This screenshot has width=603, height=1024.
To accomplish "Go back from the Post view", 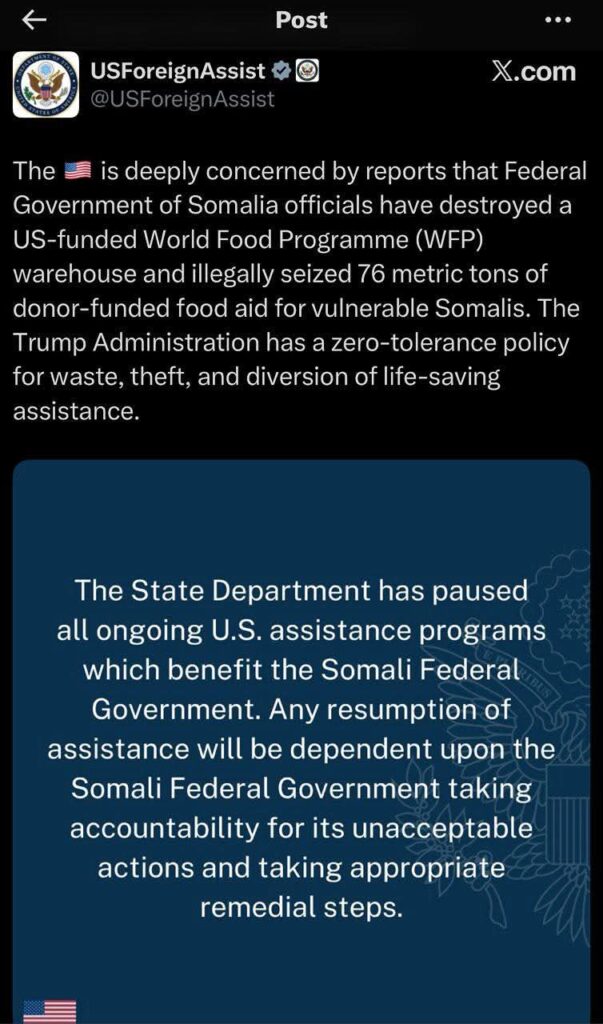I will point(34,20).
